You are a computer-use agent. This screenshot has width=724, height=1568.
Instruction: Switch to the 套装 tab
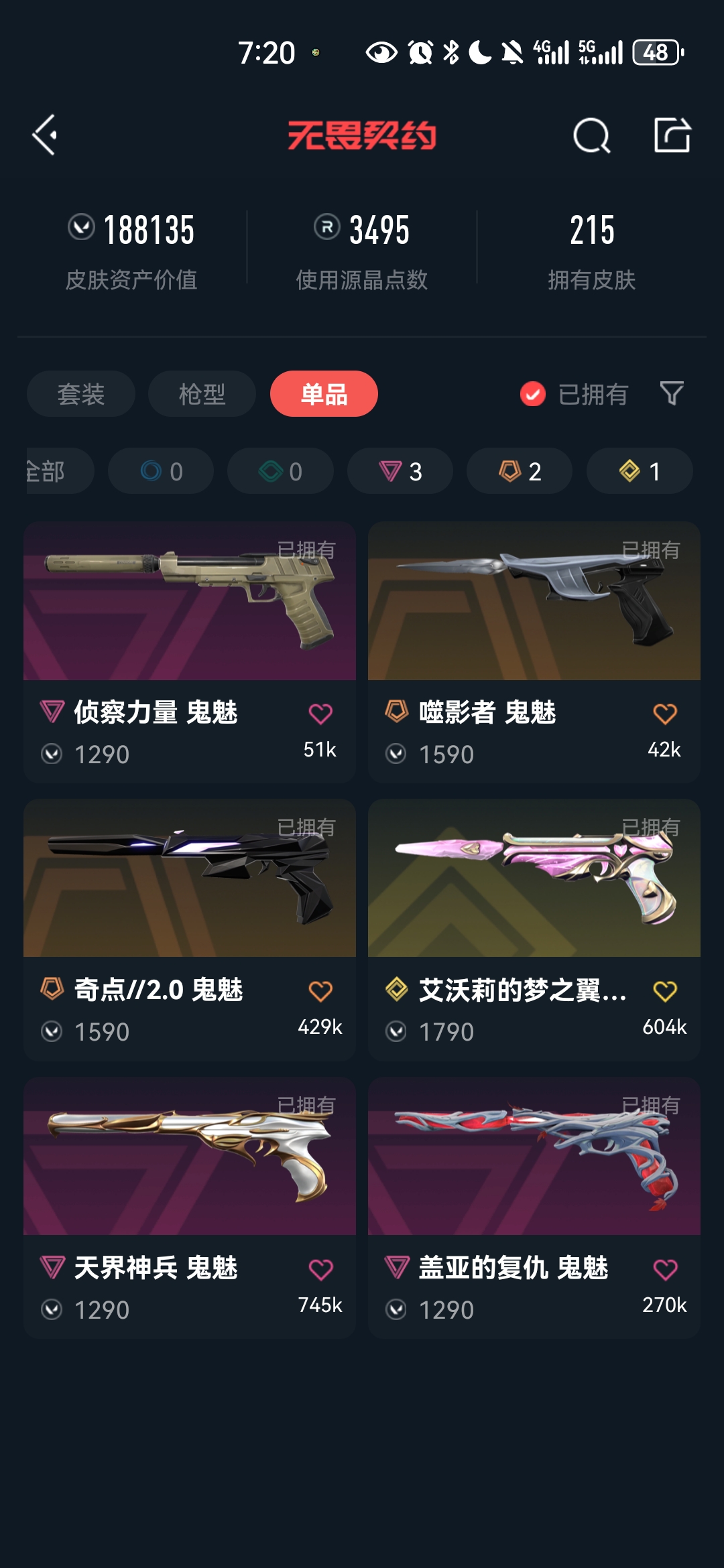pyautogui.click(x=81, y=394)
